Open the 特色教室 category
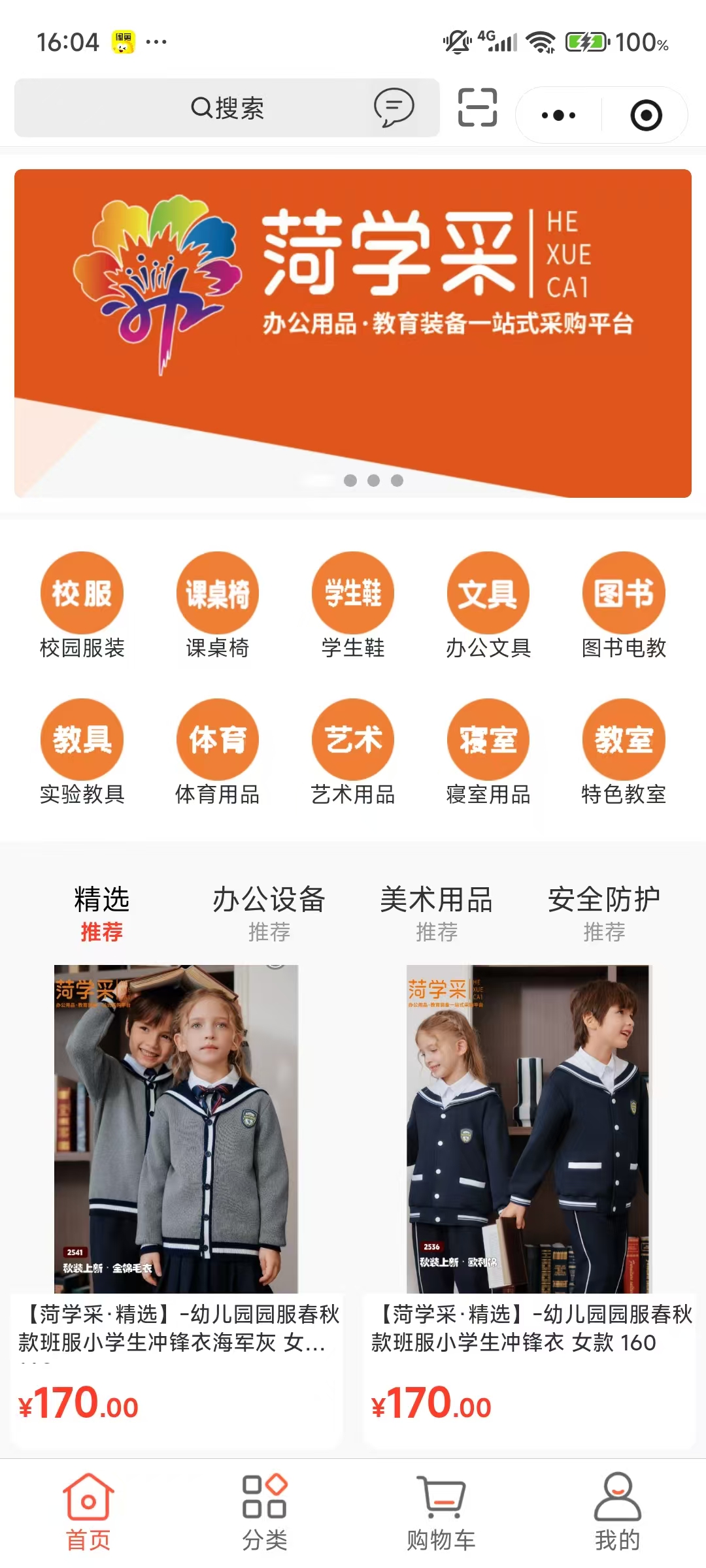The height and width of the screenshot is (1568, 706). (624, 752)
